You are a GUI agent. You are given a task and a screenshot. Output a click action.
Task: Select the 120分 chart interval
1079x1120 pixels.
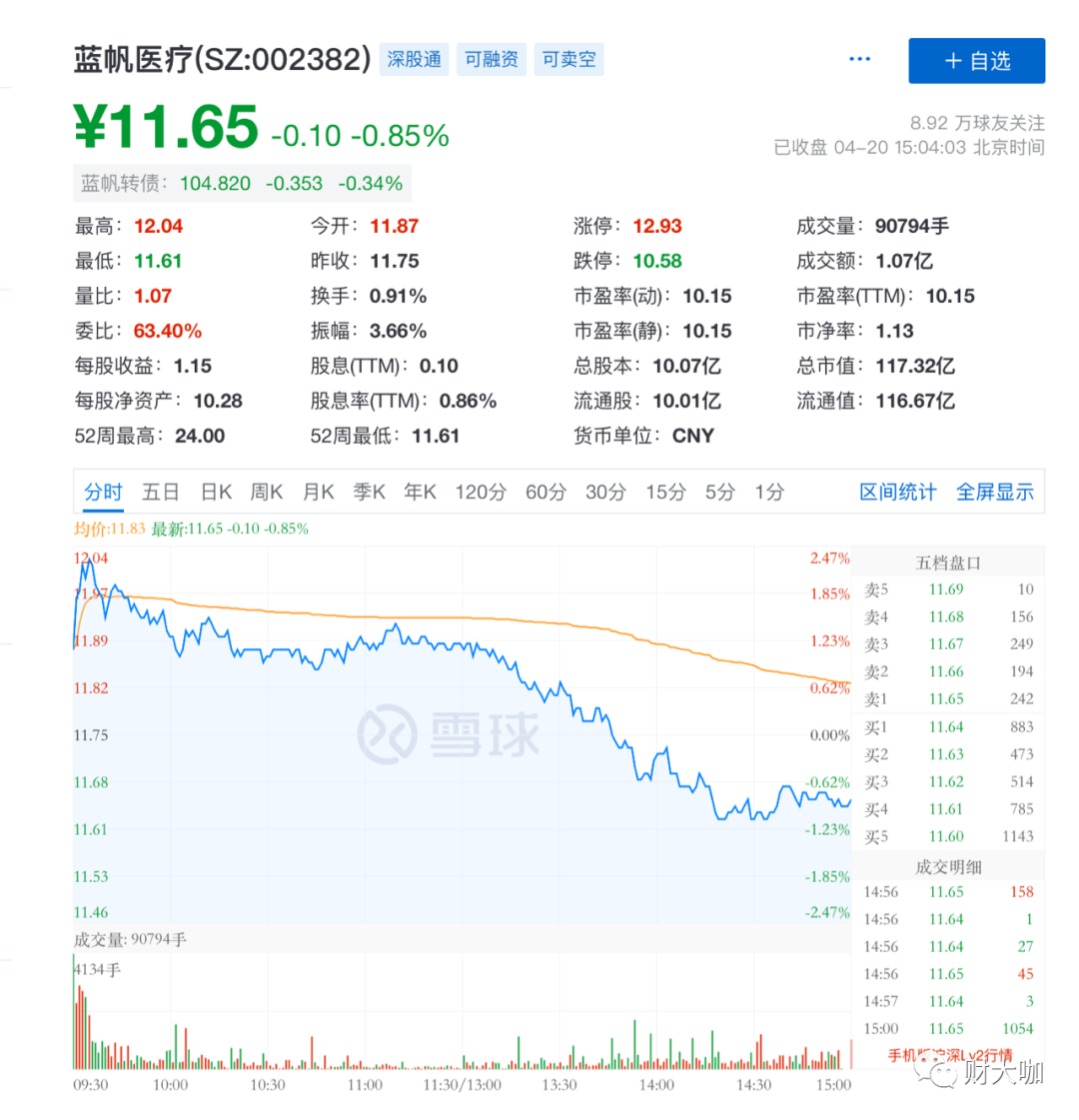coord(481,493)
